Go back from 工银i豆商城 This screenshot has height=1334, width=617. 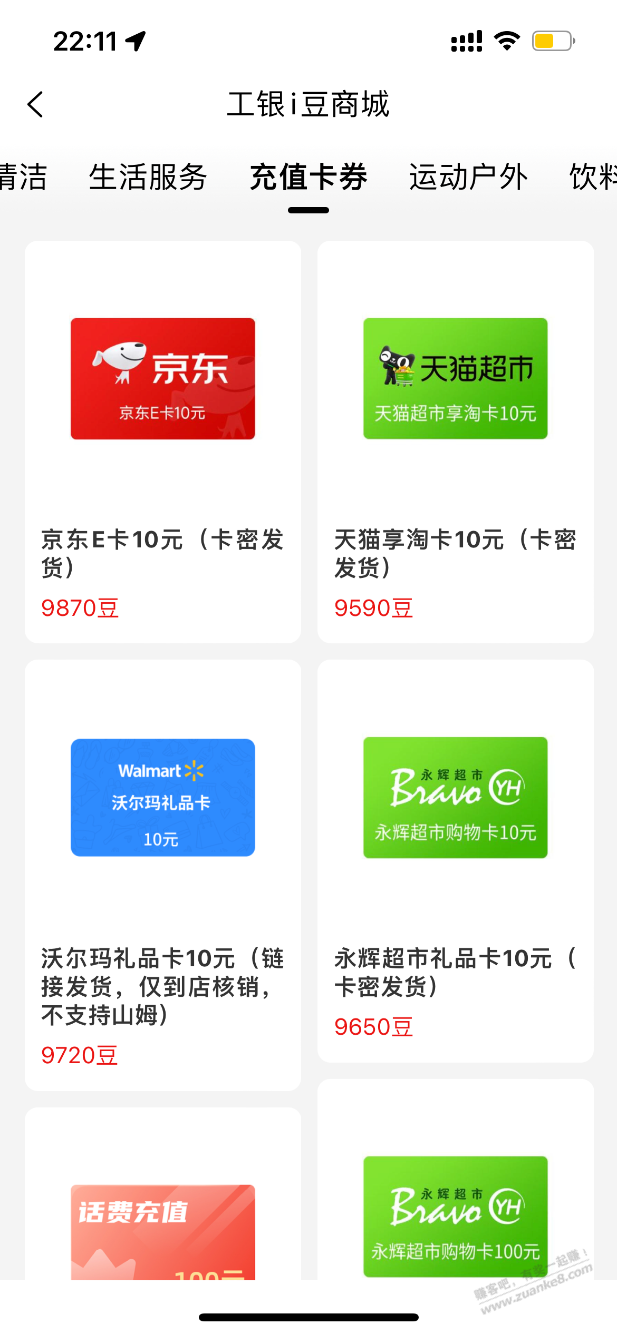coord(36,104)
